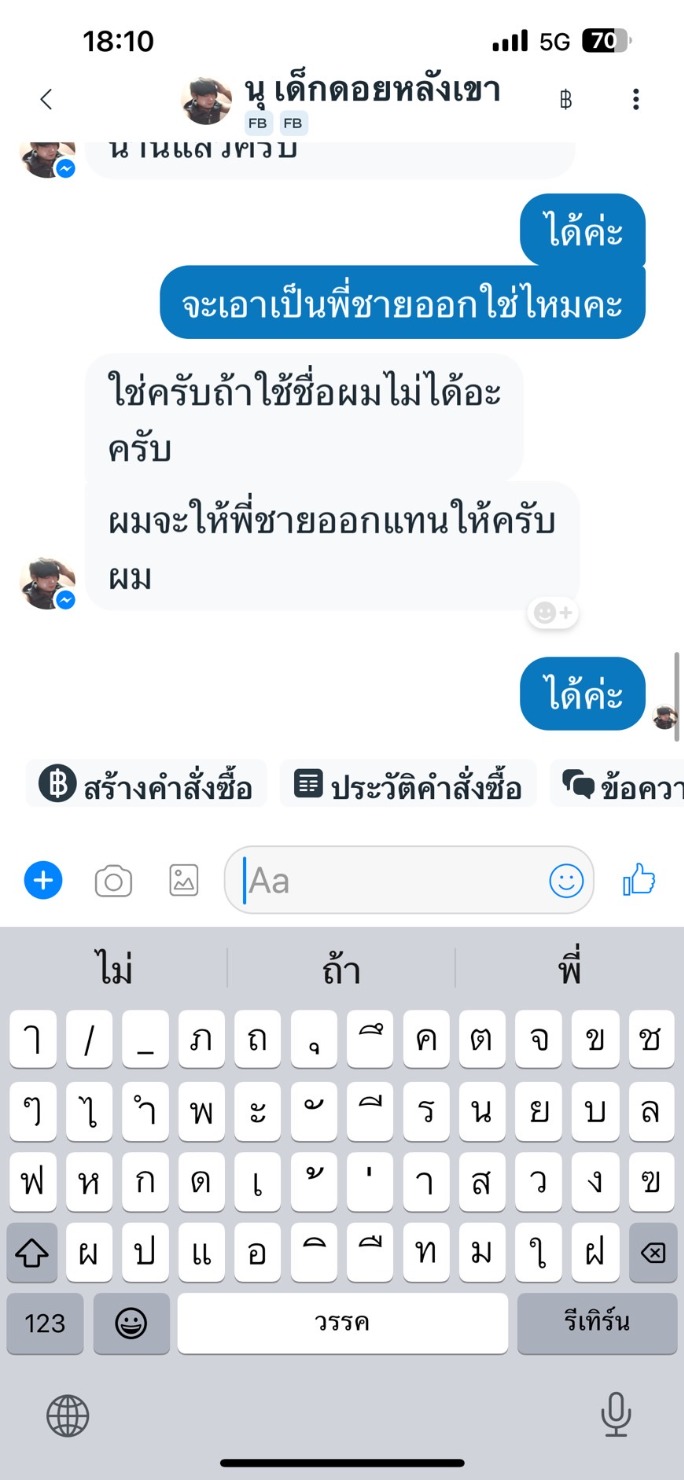Screen dimensions: 684x1480
Task: Open the blue plus attachments button
Action: [x=43, y=881]
